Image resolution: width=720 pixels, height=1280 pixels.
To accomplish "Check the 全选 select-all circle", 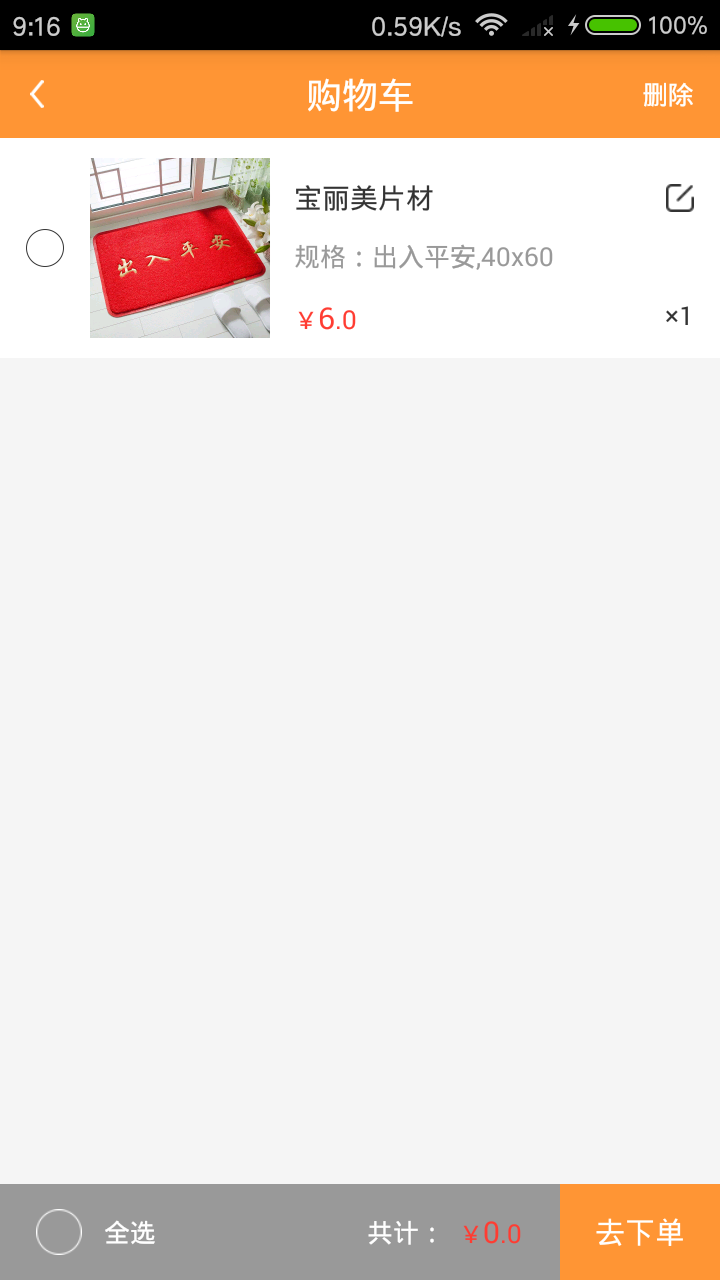I will point(59,1232).
